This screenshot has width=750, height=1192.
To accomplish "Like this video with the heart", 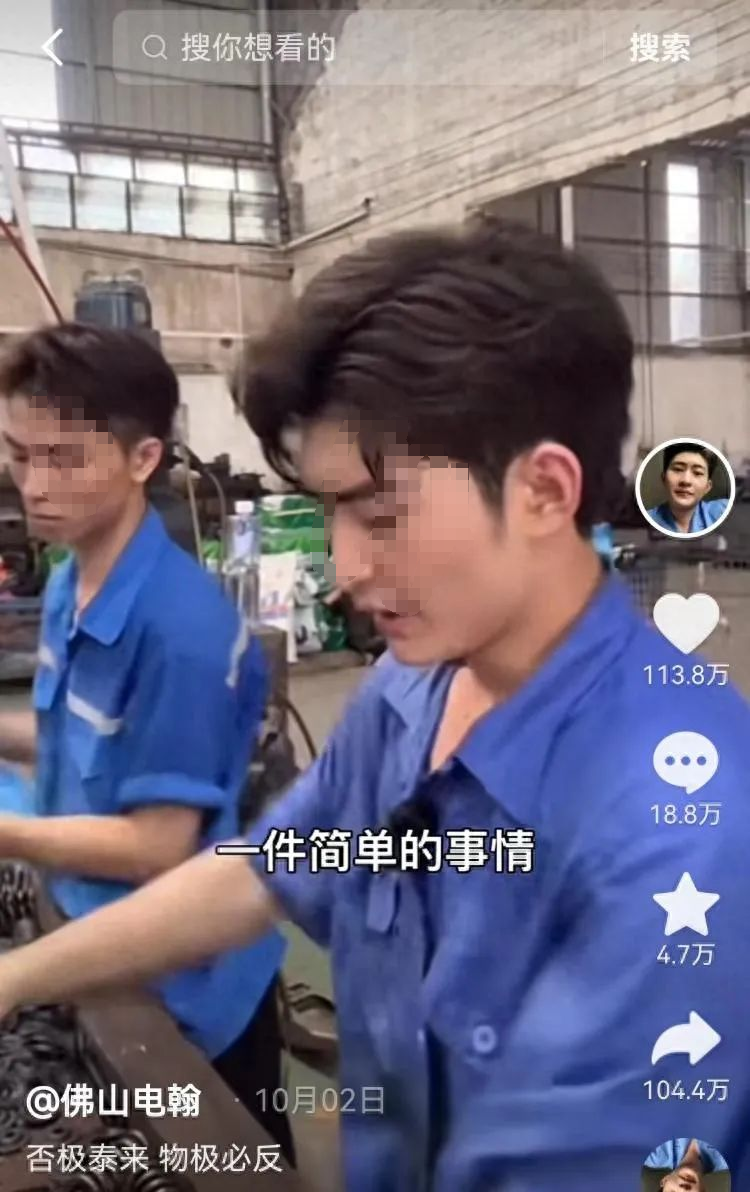I will (686, 623).
